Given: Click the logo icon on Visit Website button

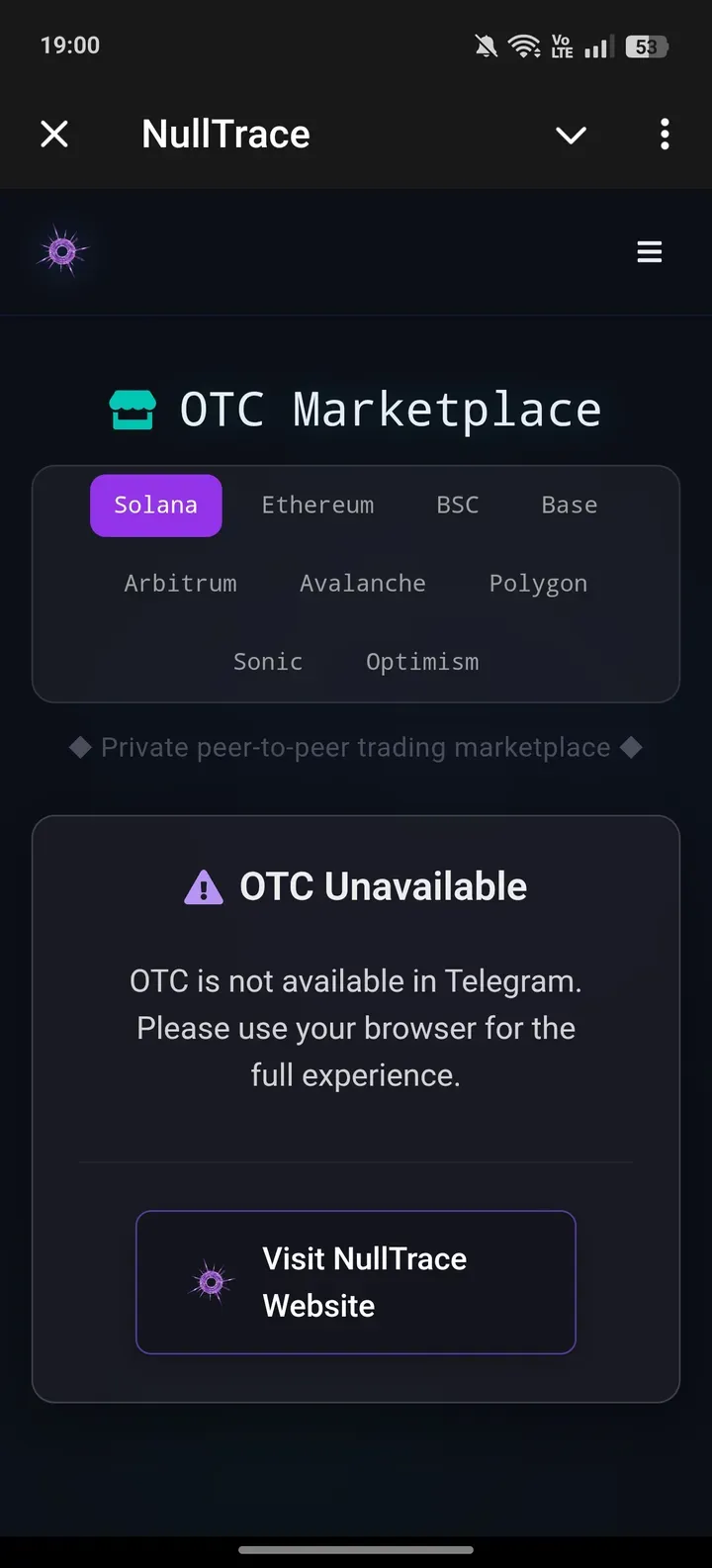Looking at the screenshot, I should [211, 1282].
